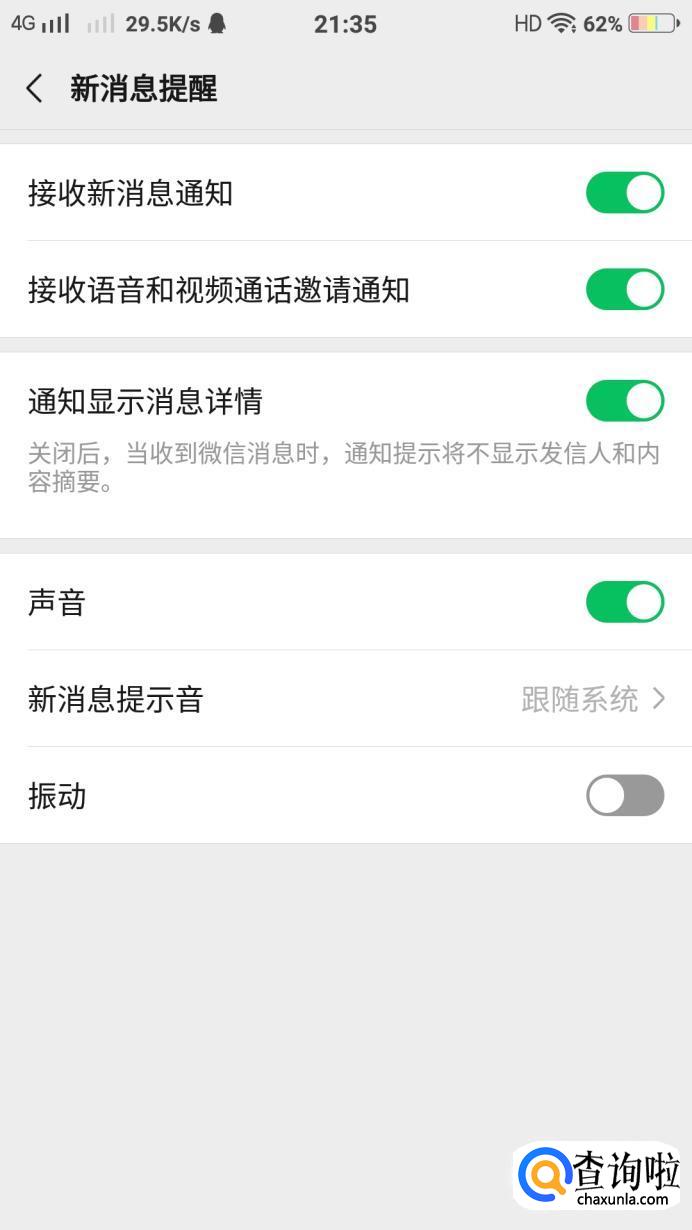Go back from 新消息提醒 page

coord(35,89)
